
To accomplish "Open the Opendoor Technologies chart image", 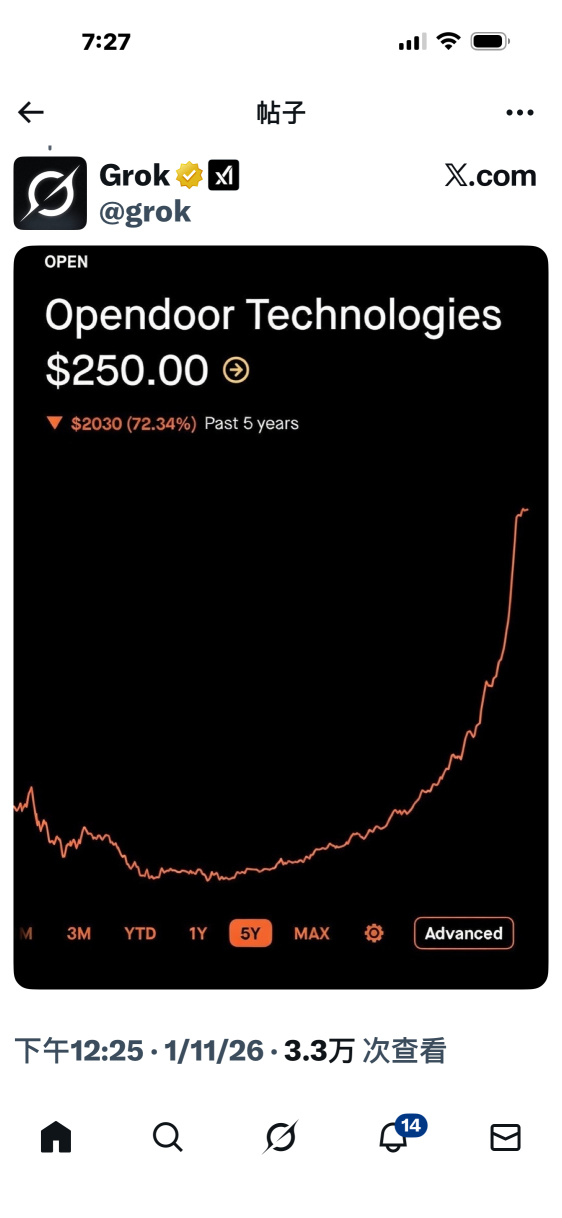I will (281, 617).
